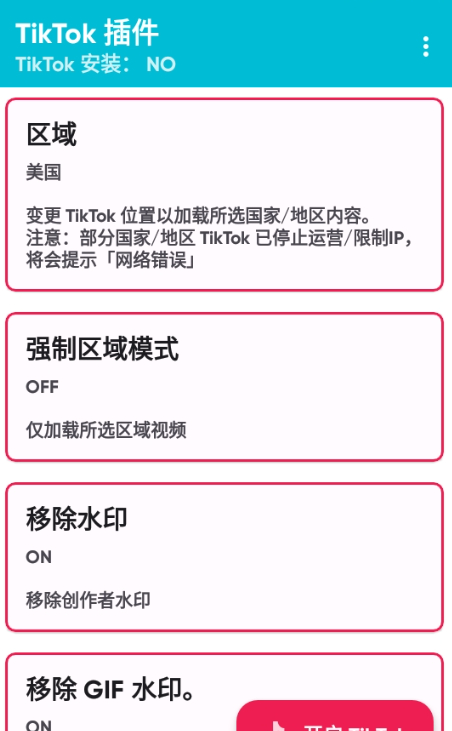Toggle the 移除 GIF 水印 card
This screenshot has width=452, height=731.
tap(121, 692)
